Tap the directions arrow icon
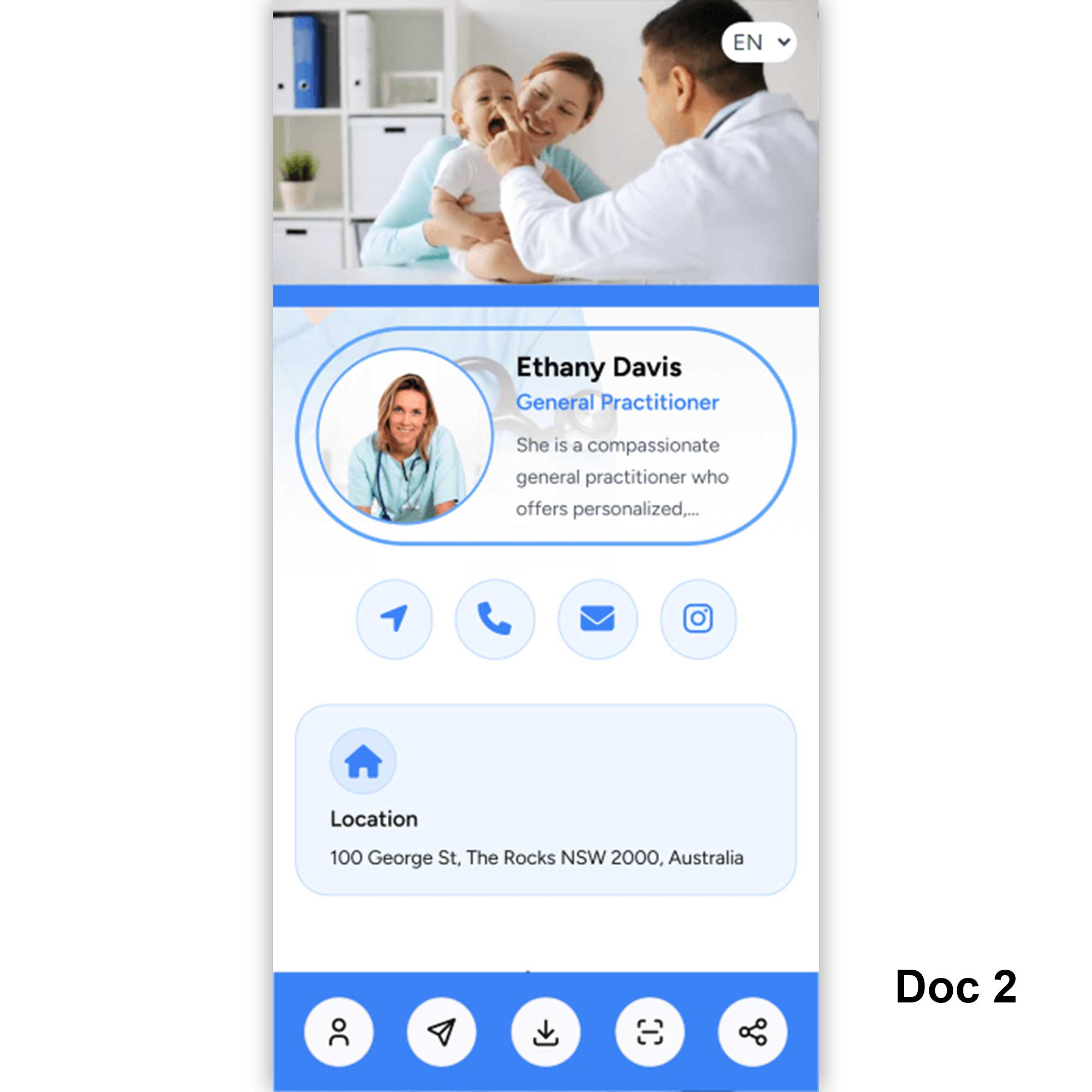1092x1092 pixels. [394, 619]
